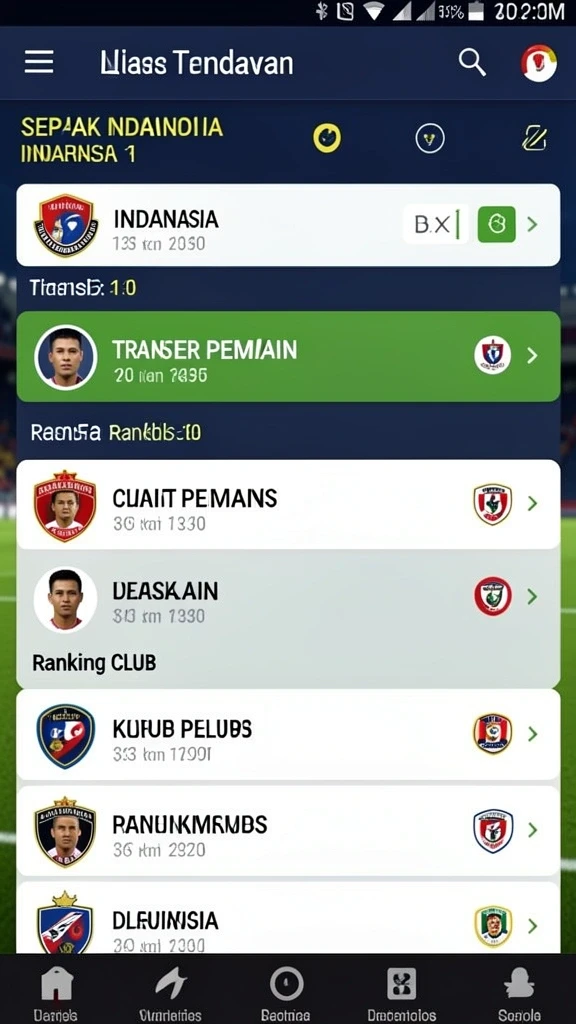576x1024 pixels.
Task: Tap the edit pencil icon in the header
Action: [x=534, y=138]
